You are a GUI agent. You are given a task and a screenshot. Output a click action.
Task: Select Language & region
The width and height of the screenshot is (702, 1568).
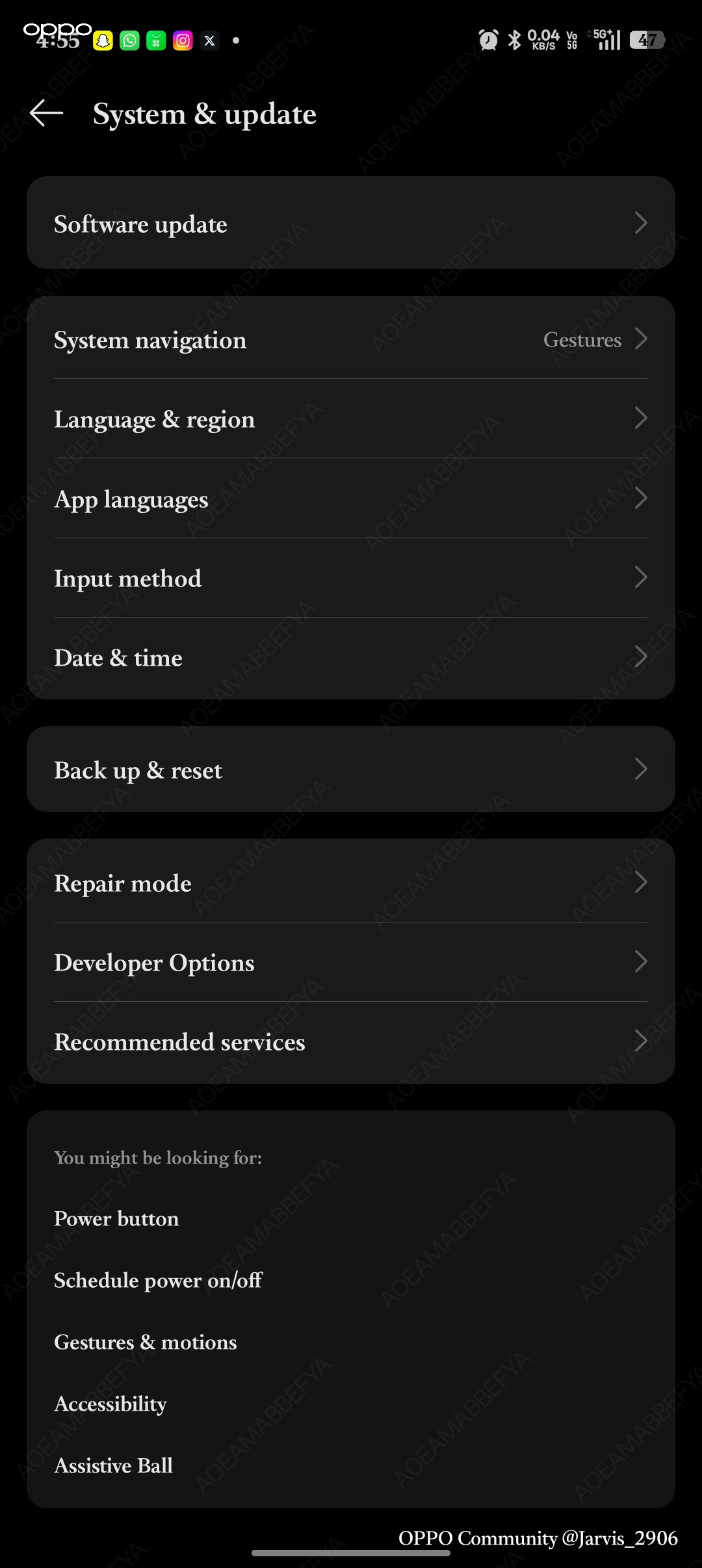click(x=351, y=419)
